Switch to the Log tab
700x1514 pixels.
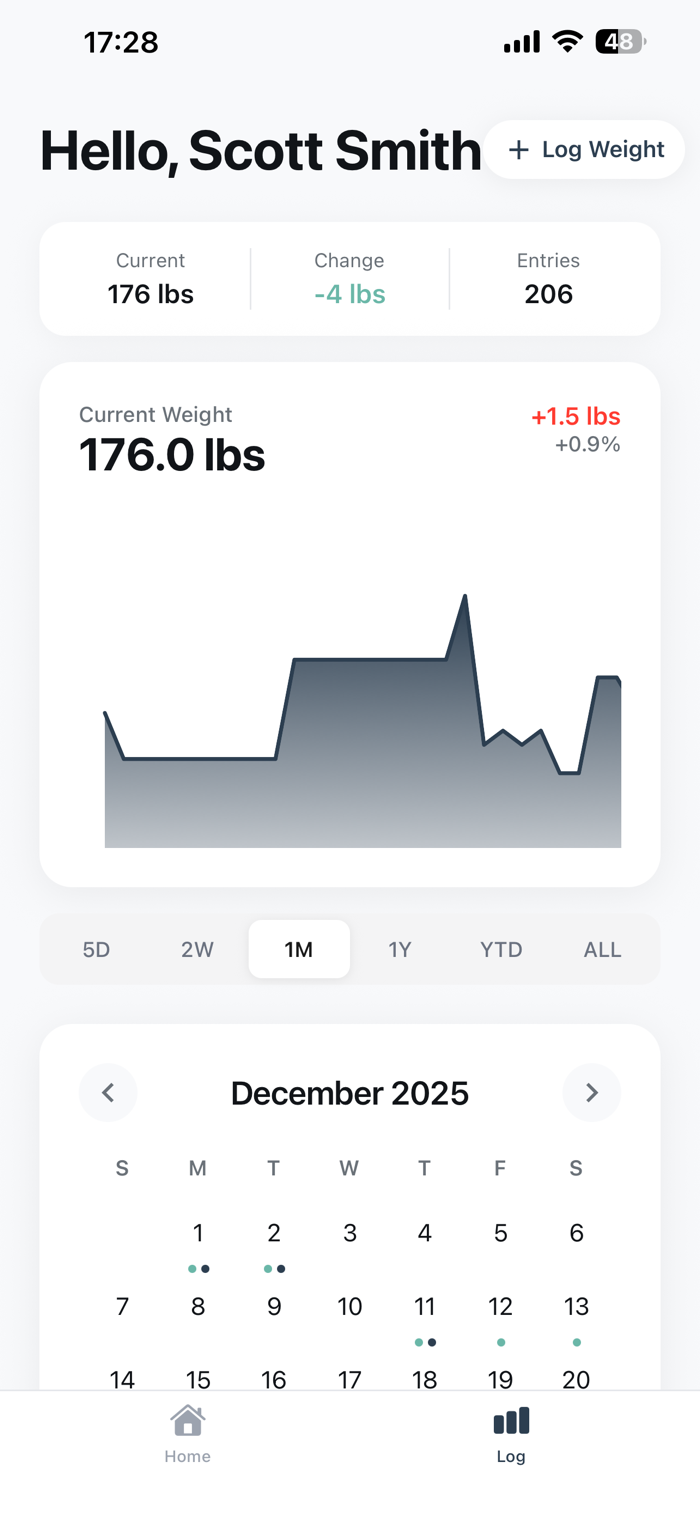click(511, 1434)
